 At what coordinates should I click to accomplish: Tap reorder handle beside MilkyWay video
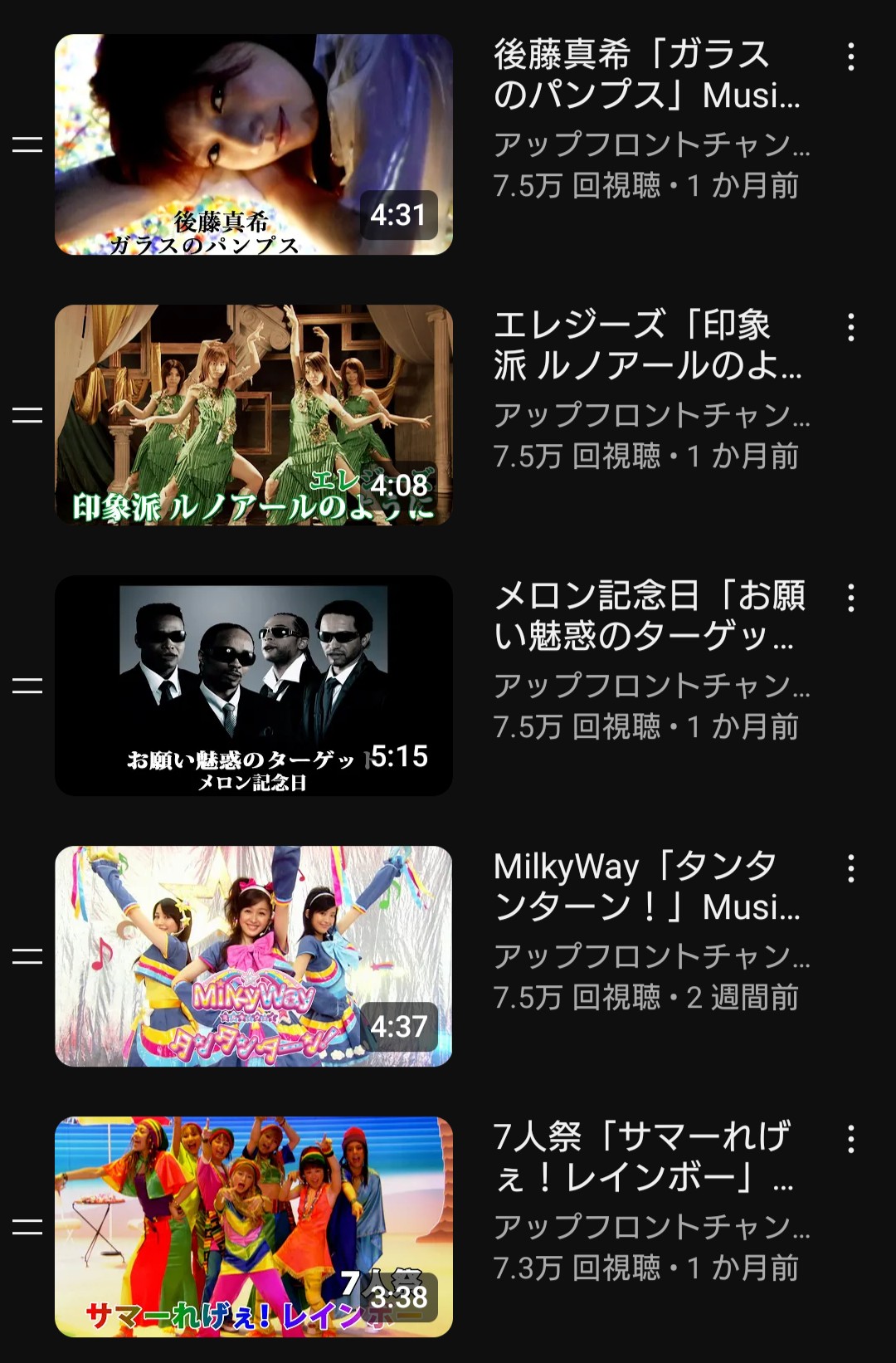tap(27, 956)
